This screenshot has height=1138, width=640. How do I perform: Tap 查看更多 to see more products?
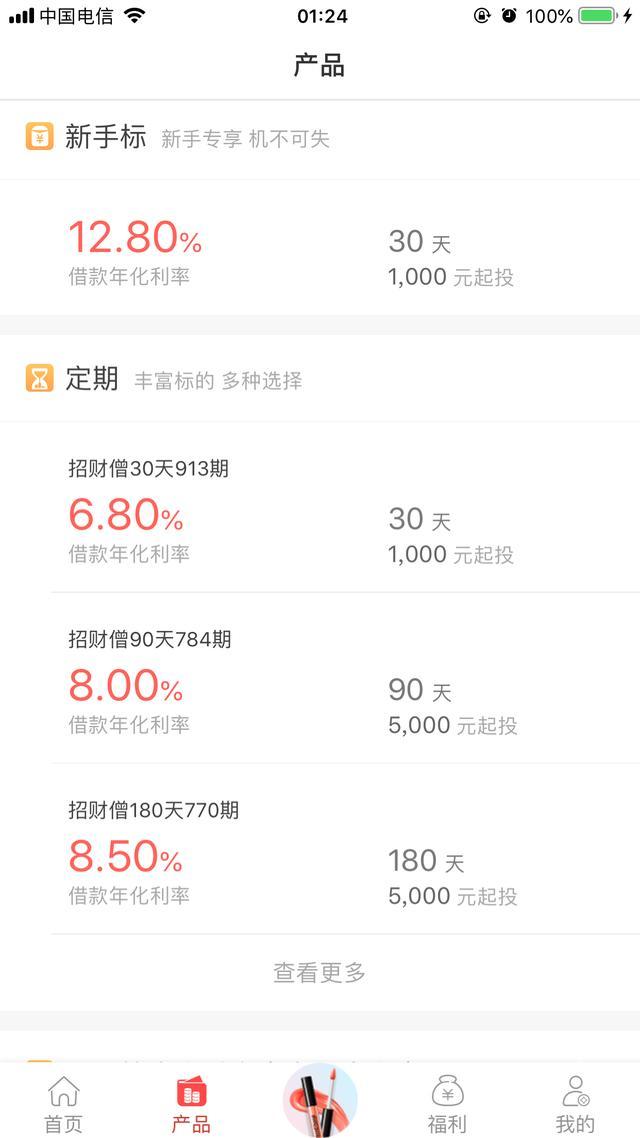[320, 973]
